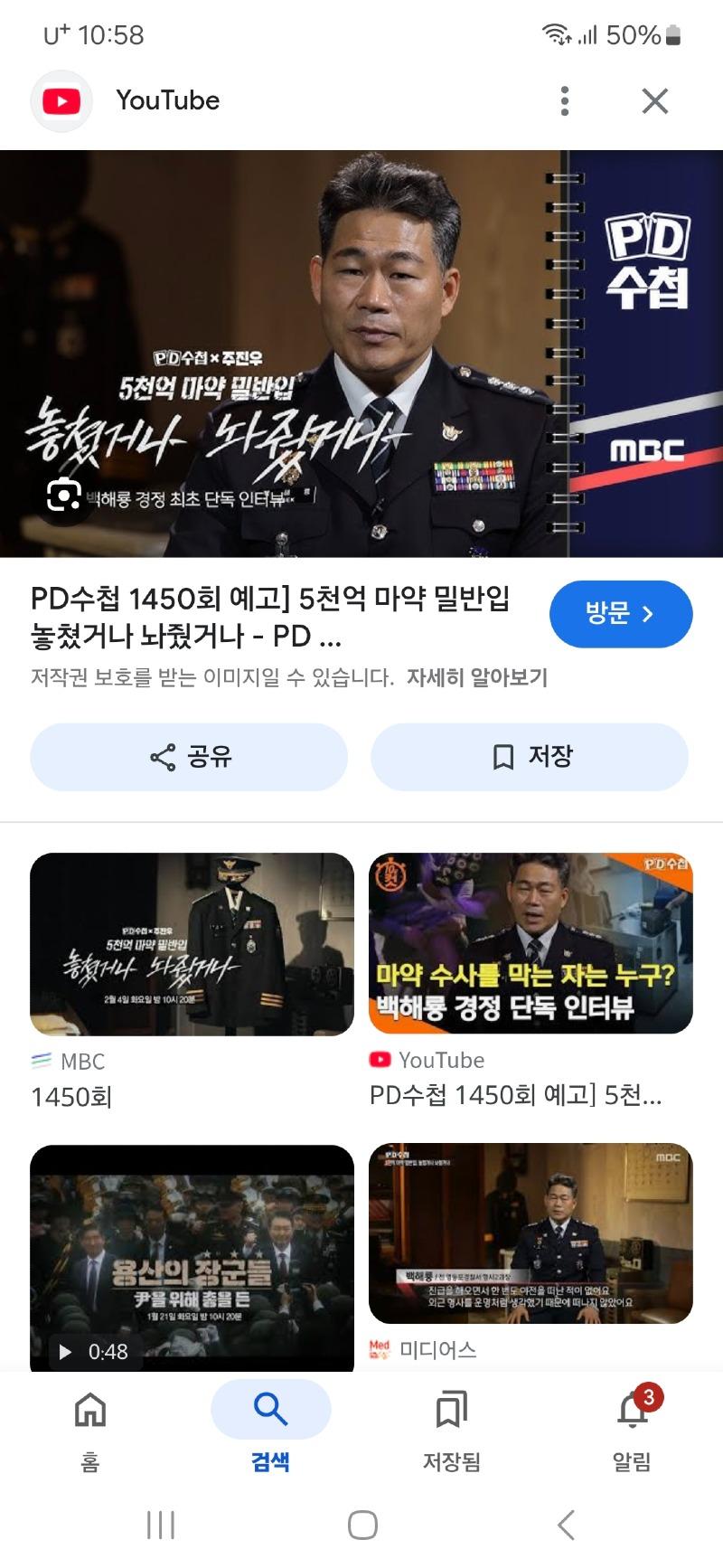This screenshot has width=723, height=1568.
Task: Save the image with 저장
Action: 530,757
